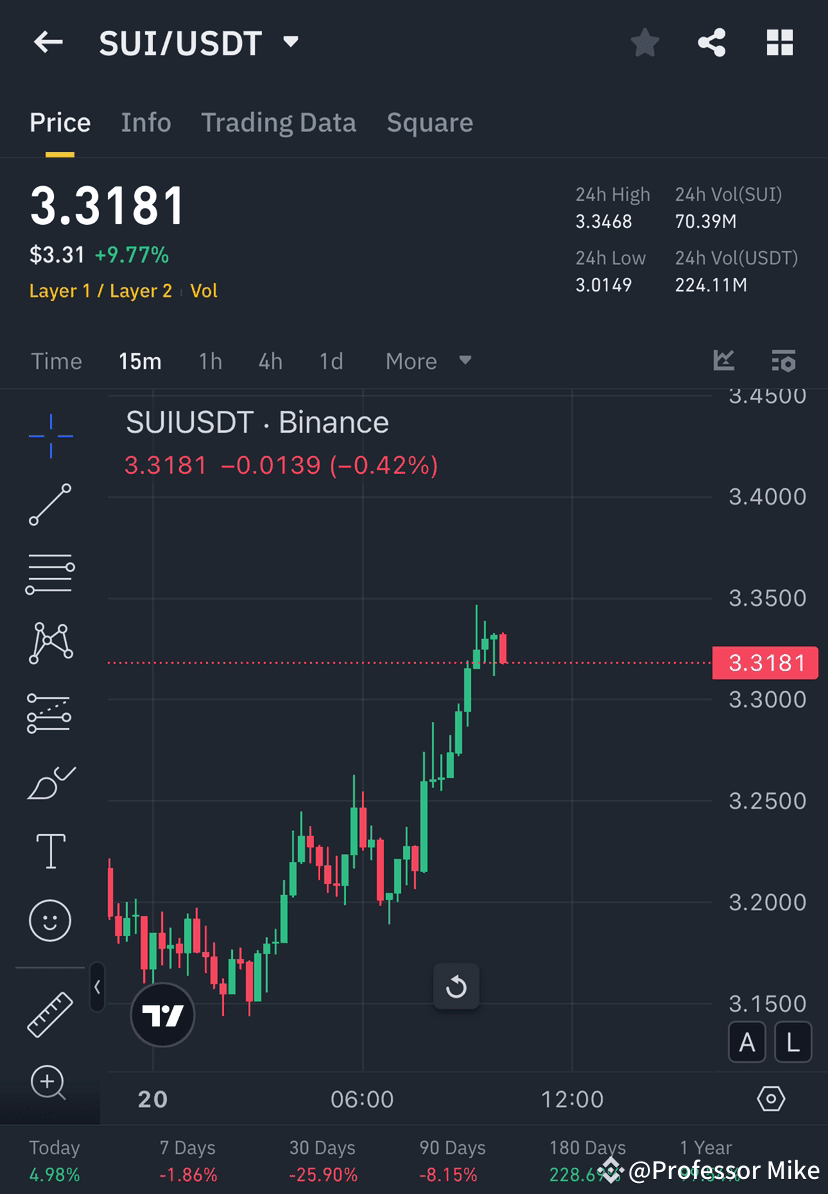The width and height of the screenshot is (828, 1194).
Task: Toggle SUI/USDT as a favorite
Action: (x=644, y=42)
